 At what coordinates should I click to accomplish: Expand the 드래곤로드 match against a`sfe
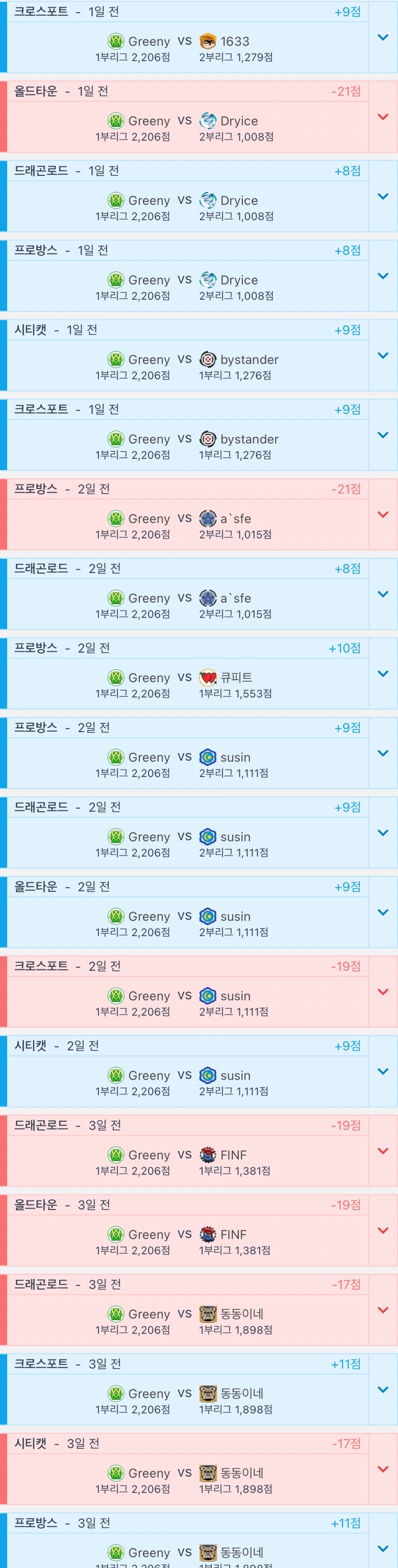(383, 594)
